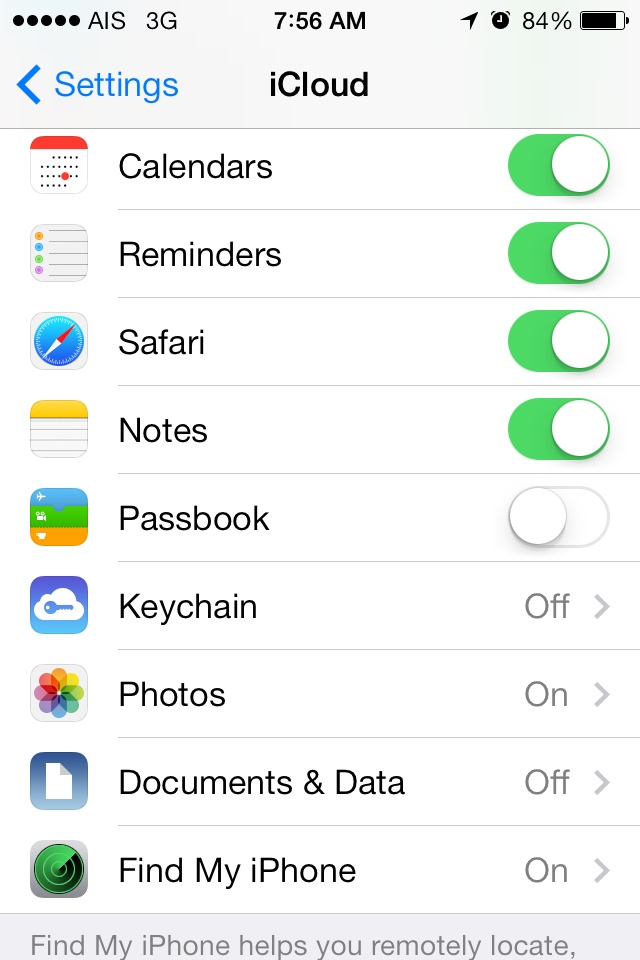Image resolution: width=640 pixels, height=960 pixels.
Task: Switch off Notes syncing
Action: [559, 429]
